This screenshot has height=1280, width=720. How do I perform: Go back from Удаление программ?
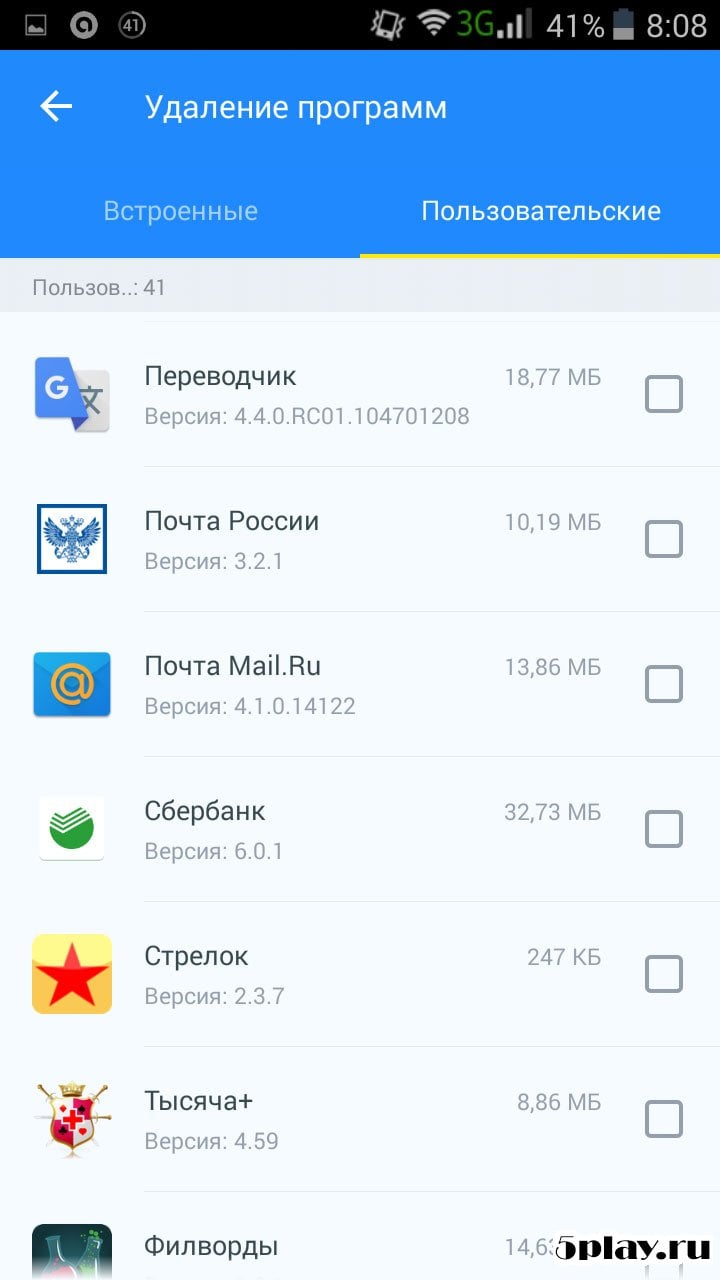[x=56, y=107]
